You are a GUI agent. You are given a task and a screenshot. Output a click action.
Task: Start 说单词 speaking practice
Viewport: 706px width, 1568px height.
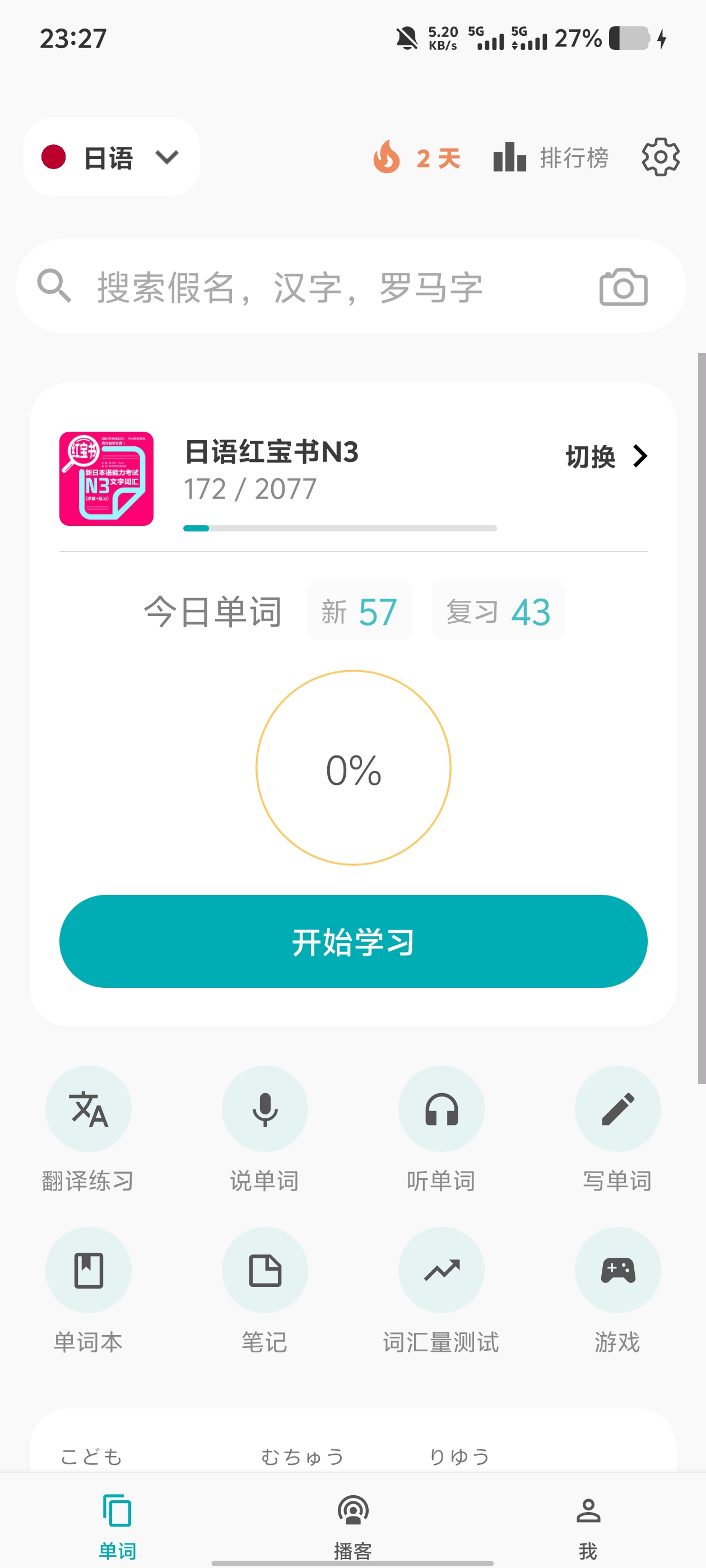[265, 1130]
